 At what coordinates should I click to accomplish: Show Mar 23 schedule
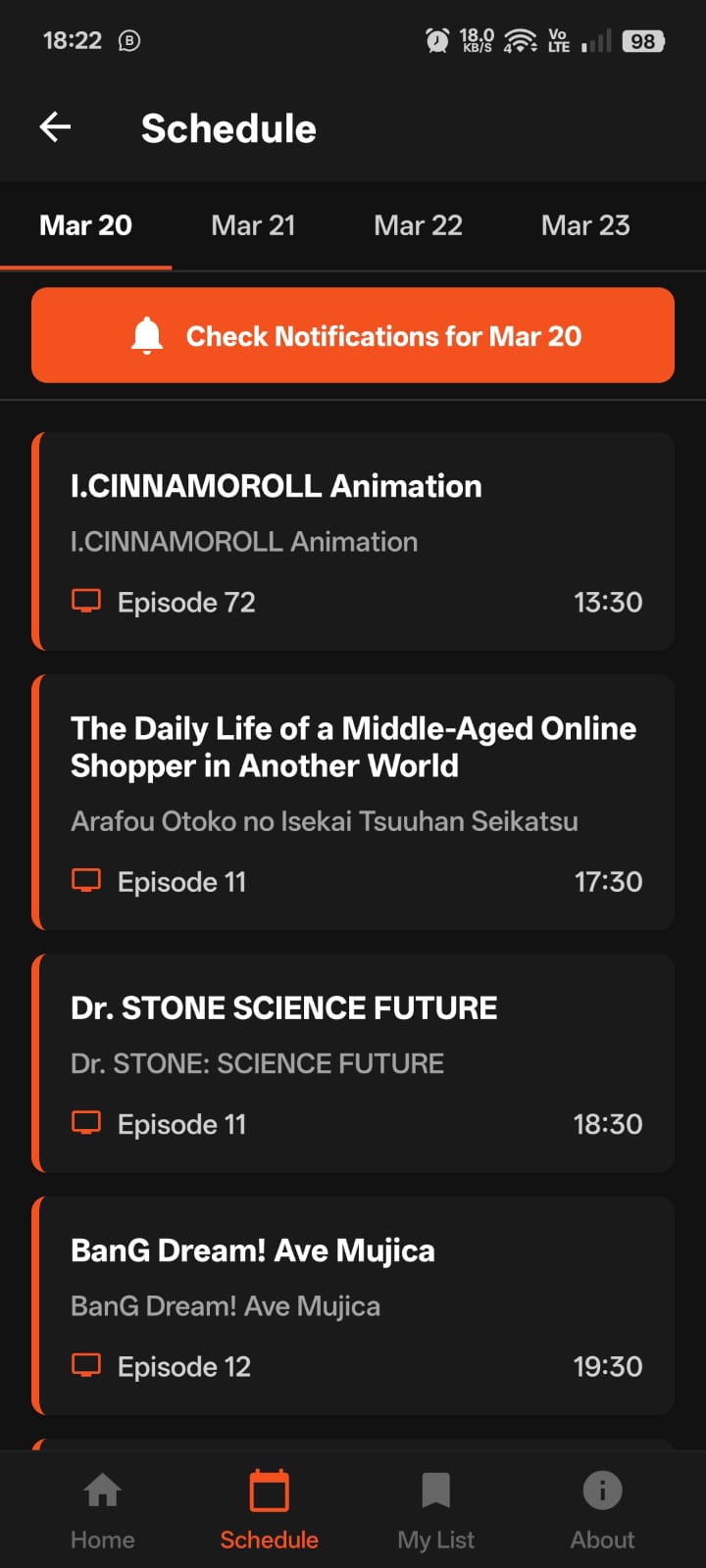[585, 225]
